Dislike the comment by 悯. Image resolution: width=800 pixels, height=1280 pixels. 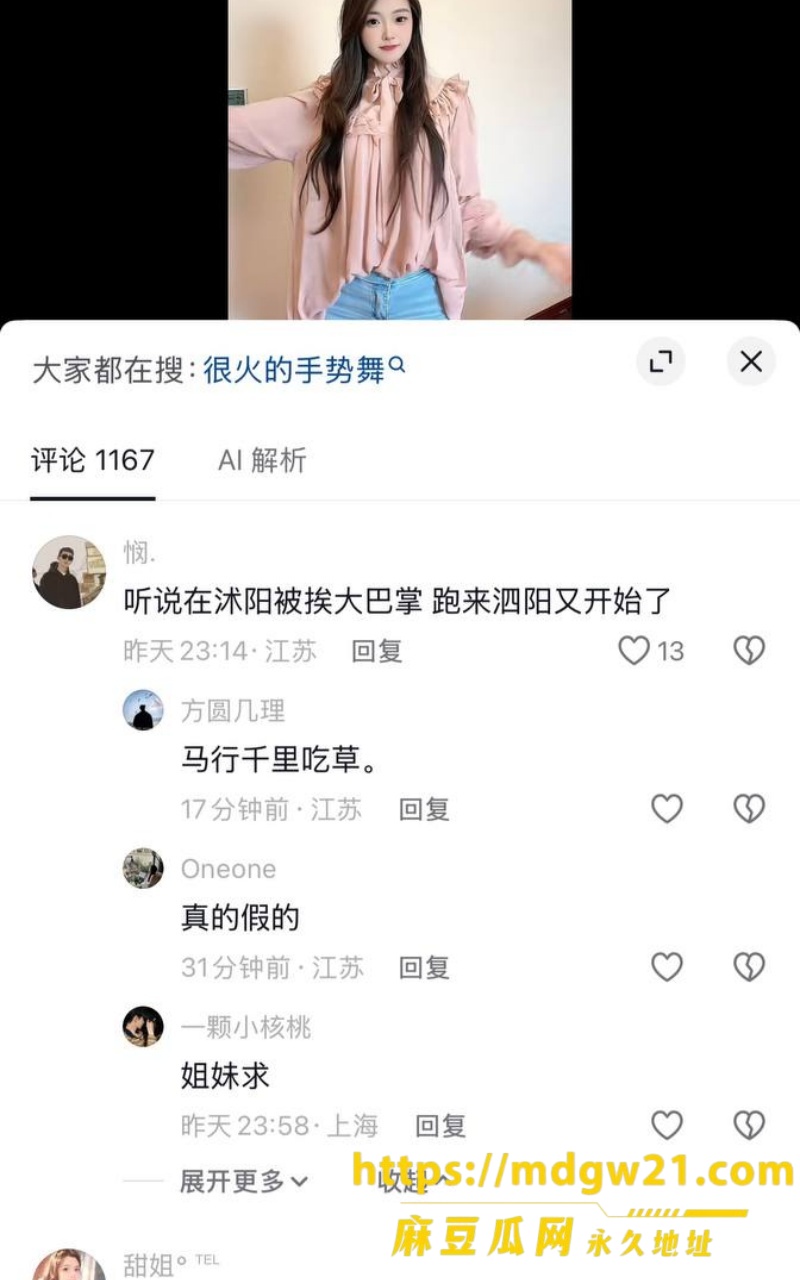749,651
